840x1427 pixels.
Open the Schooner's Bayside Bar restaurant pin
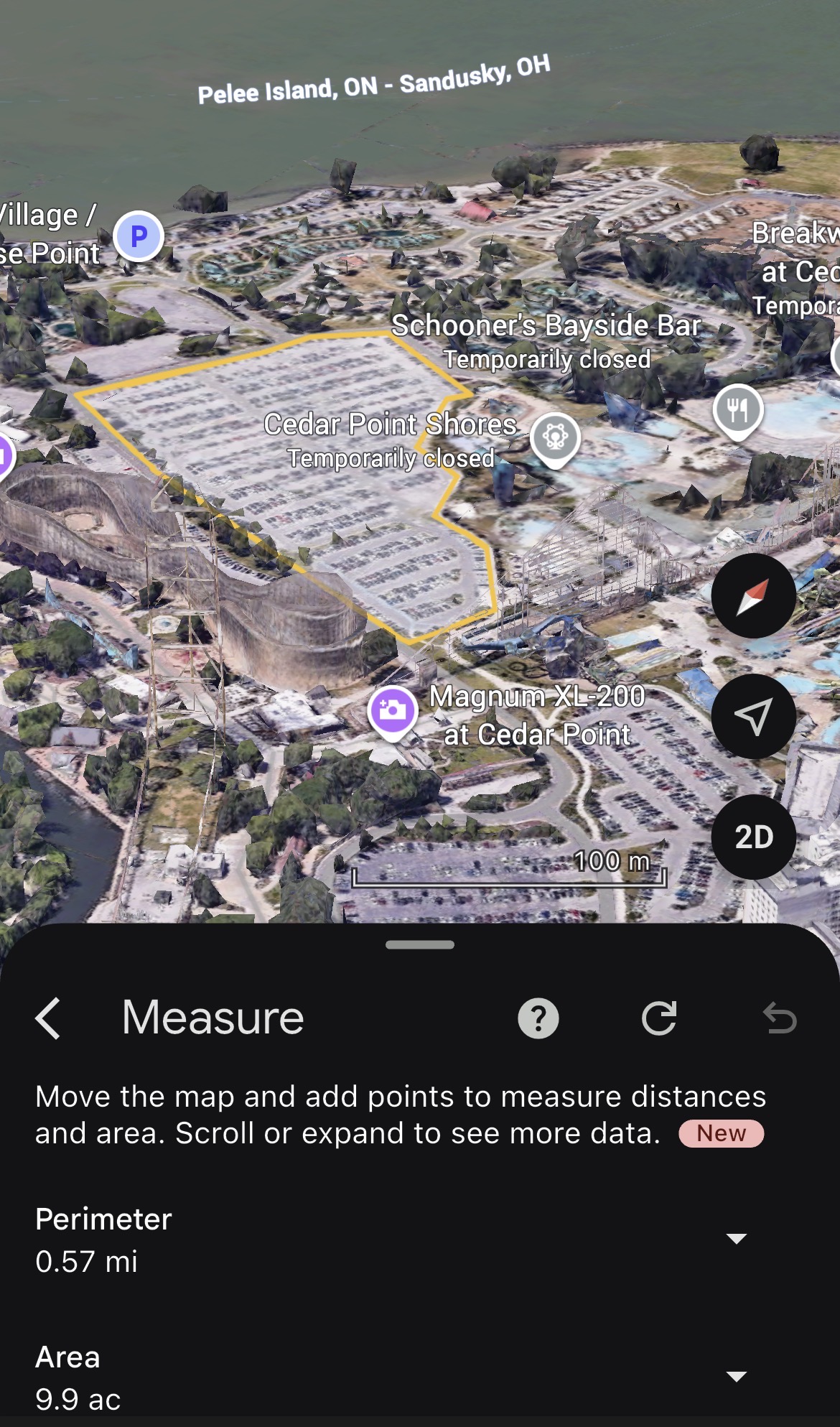[737, 411]
